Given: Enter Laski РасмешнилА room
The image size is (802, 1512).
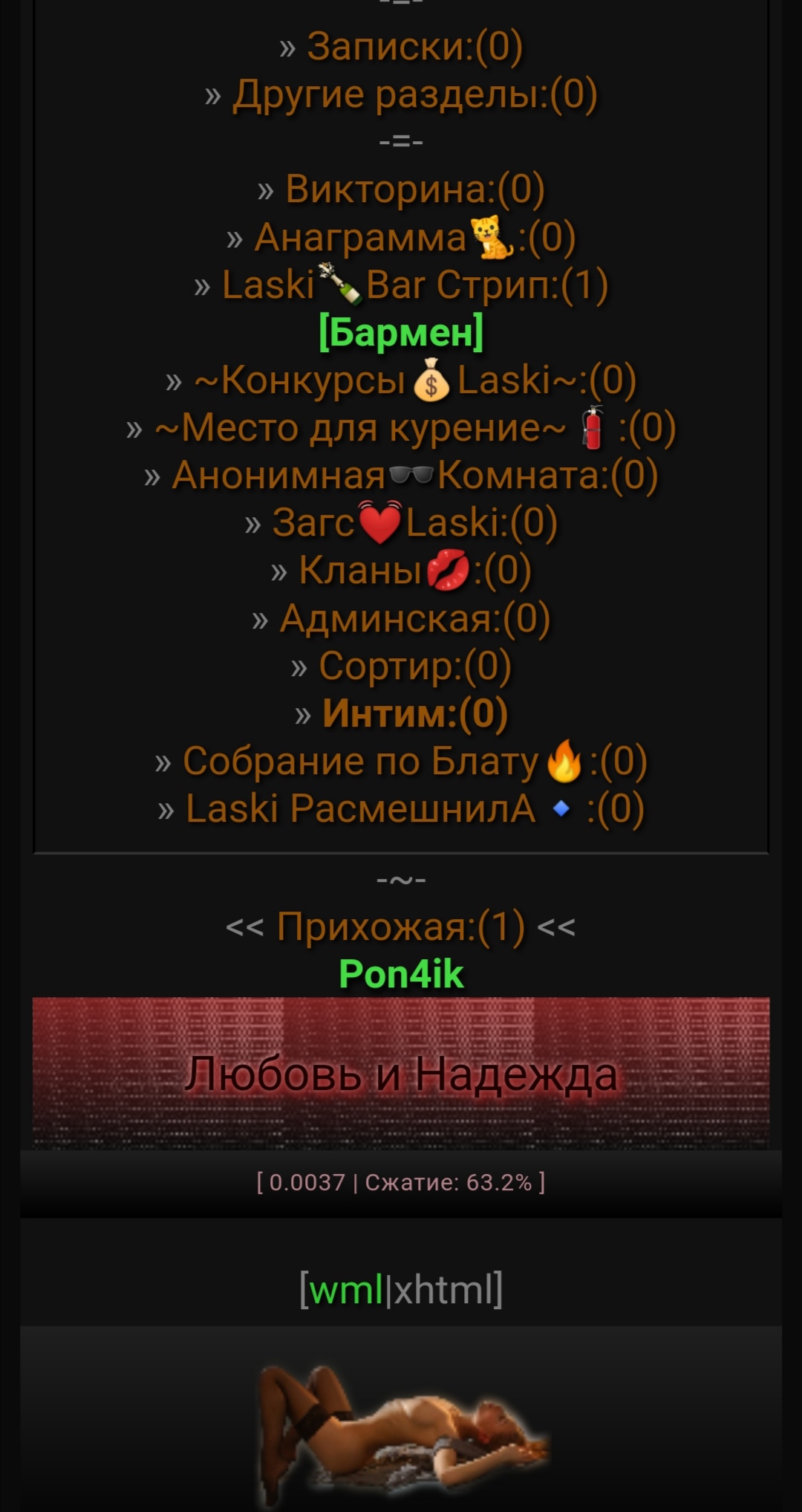Looking at the screenshot, I should click(414, 809).
